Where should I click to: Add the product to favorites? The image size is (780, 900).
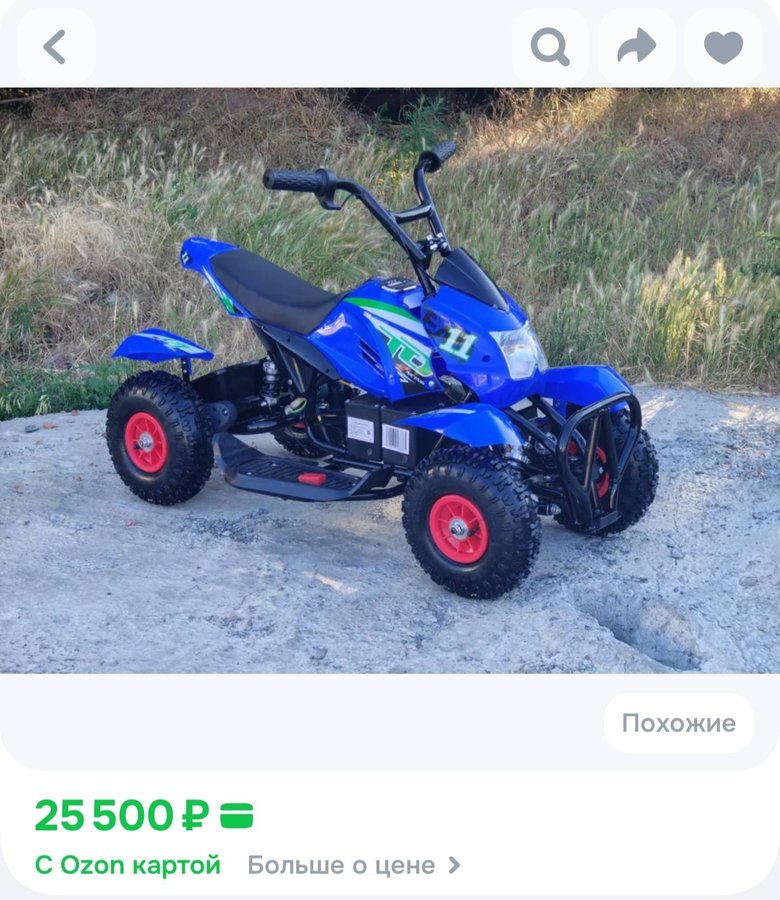pos(723,47)
